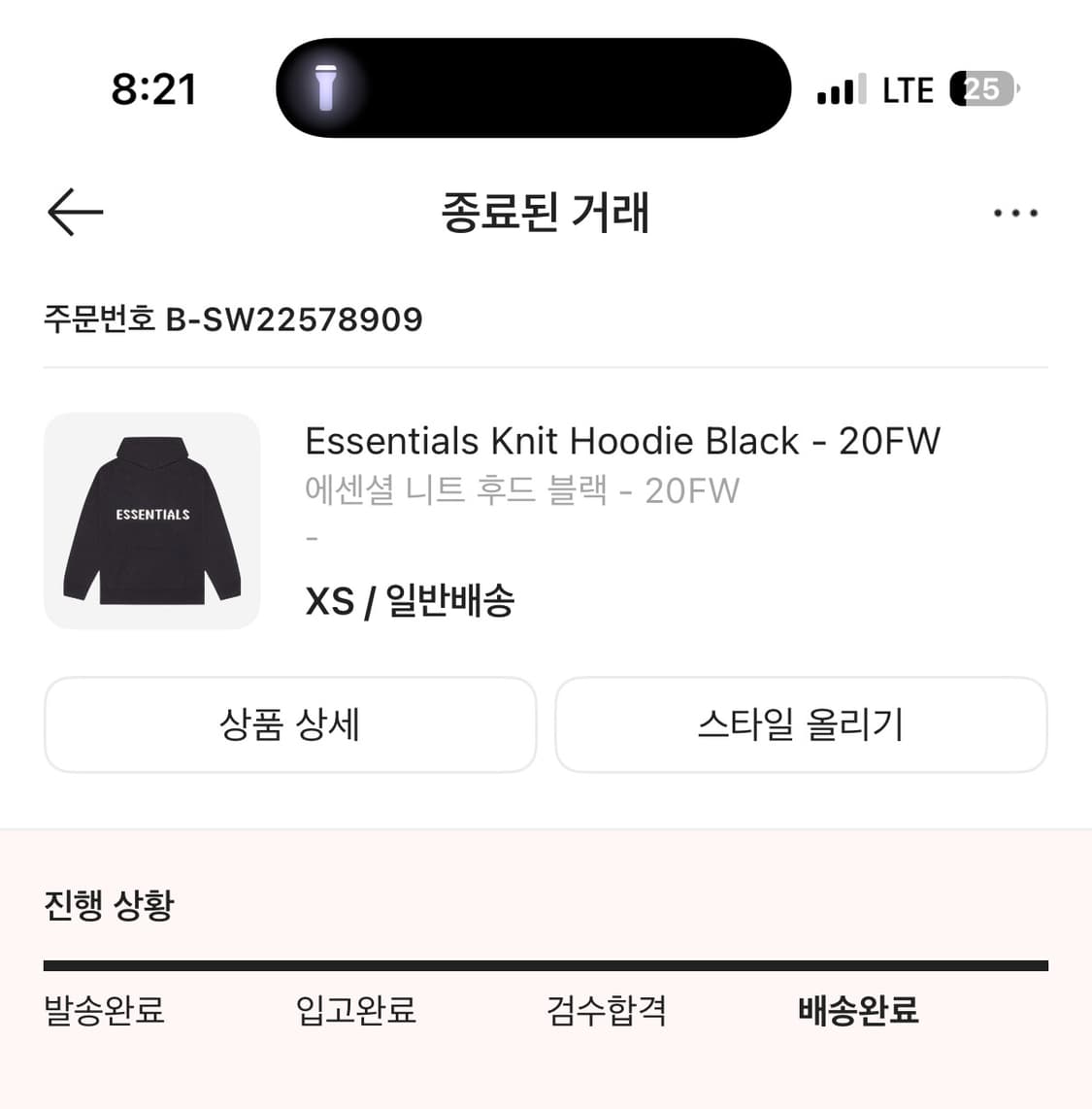Tap the 발송완료 shipping stage label
Screen dimensions: 1092x1109
(x=104, y=1011)
